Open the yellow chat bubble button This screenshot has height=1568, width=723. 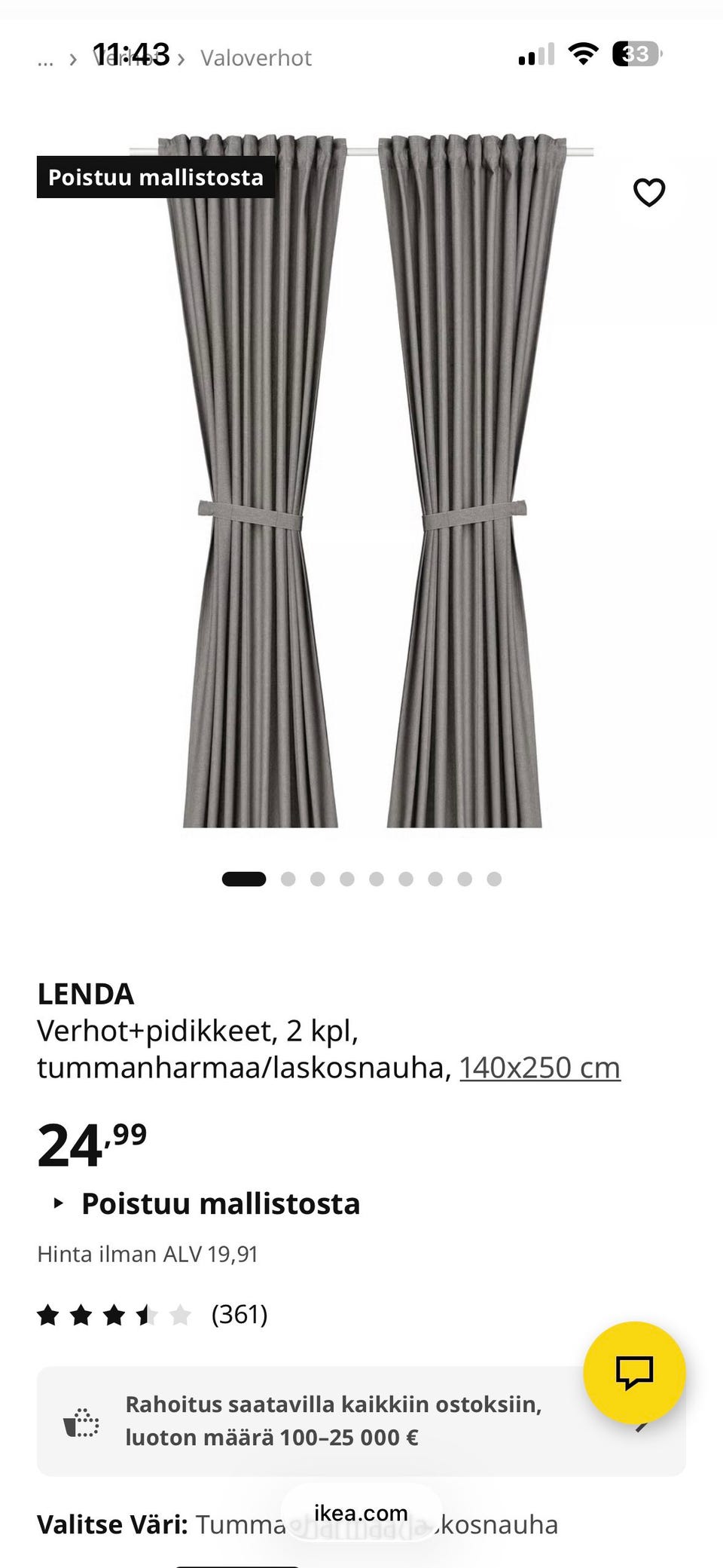(634, 1372)
